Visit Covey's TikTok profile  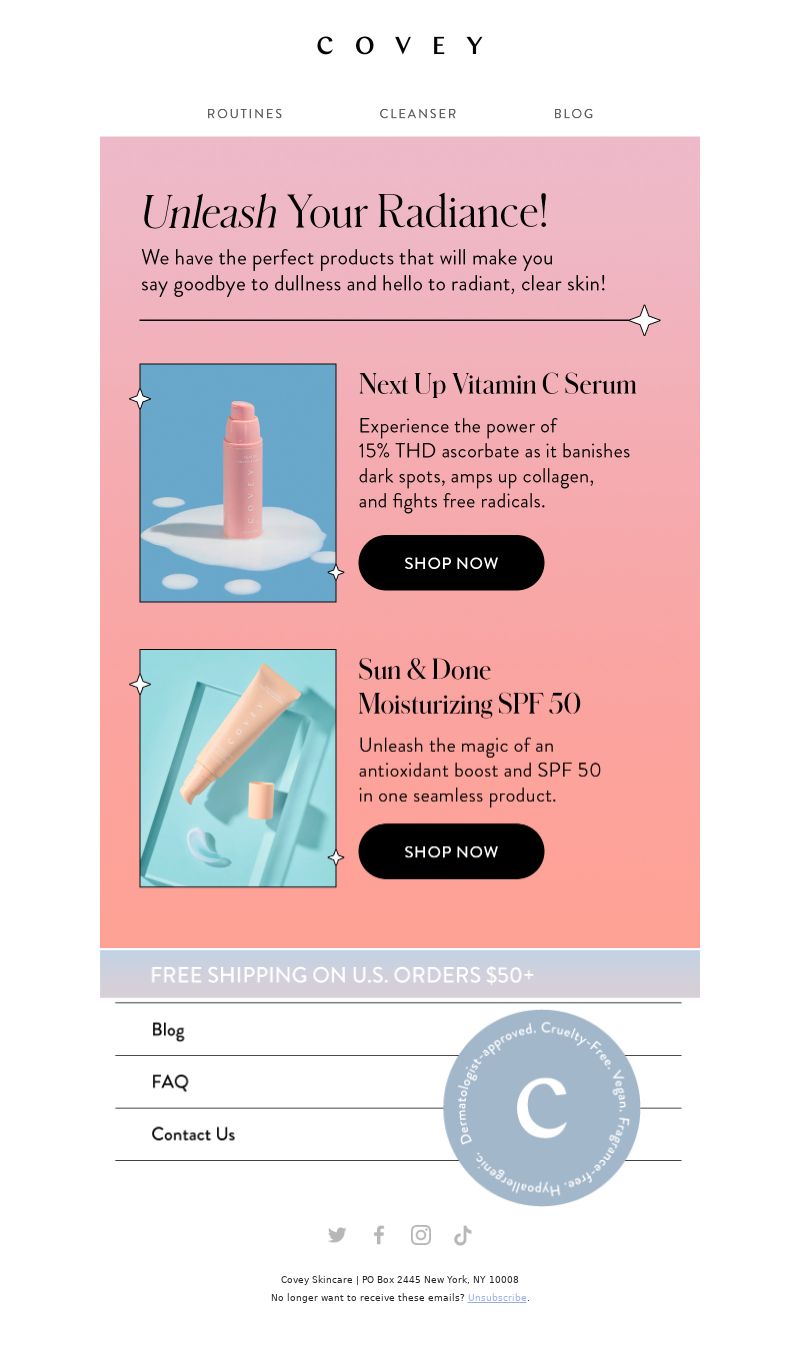tap(462, 1235)
